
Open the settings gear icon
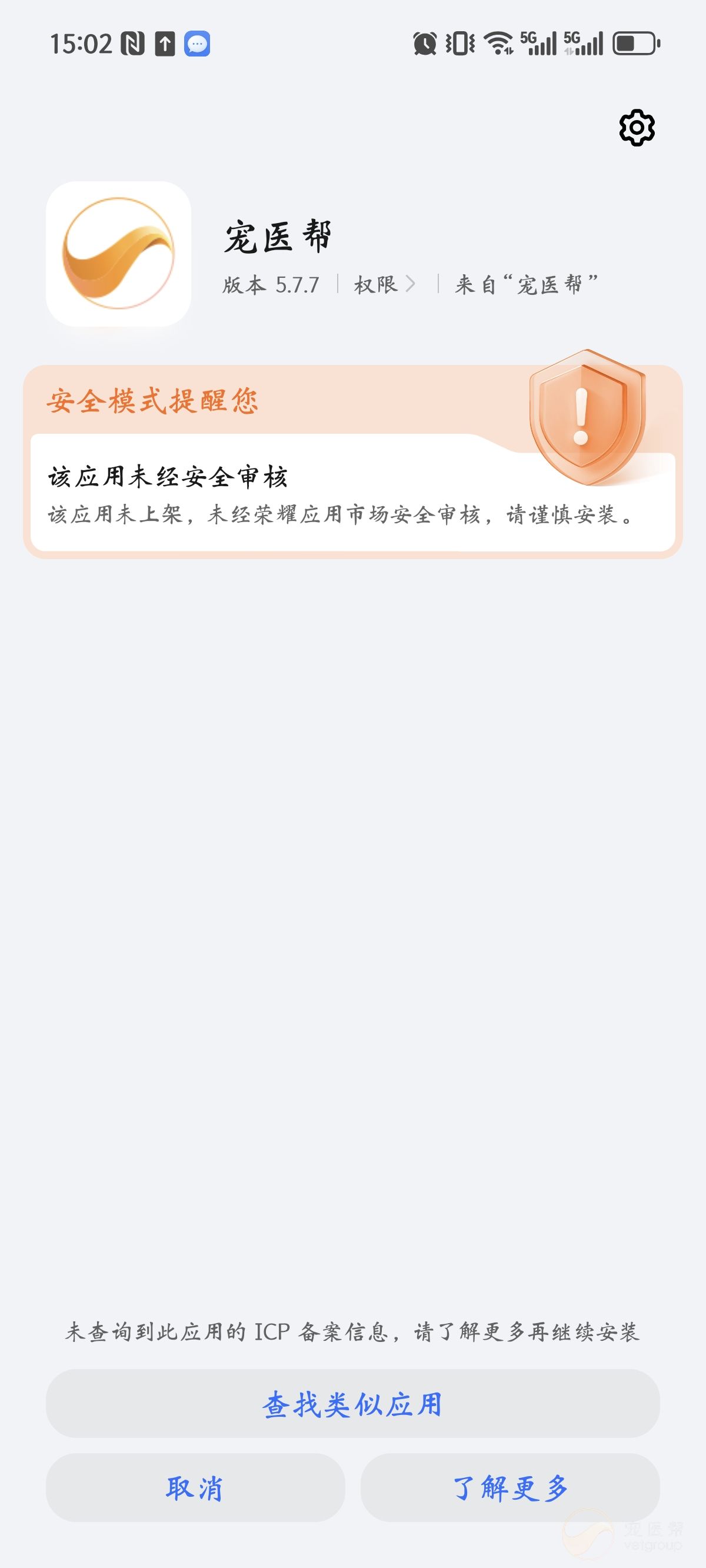637,128
